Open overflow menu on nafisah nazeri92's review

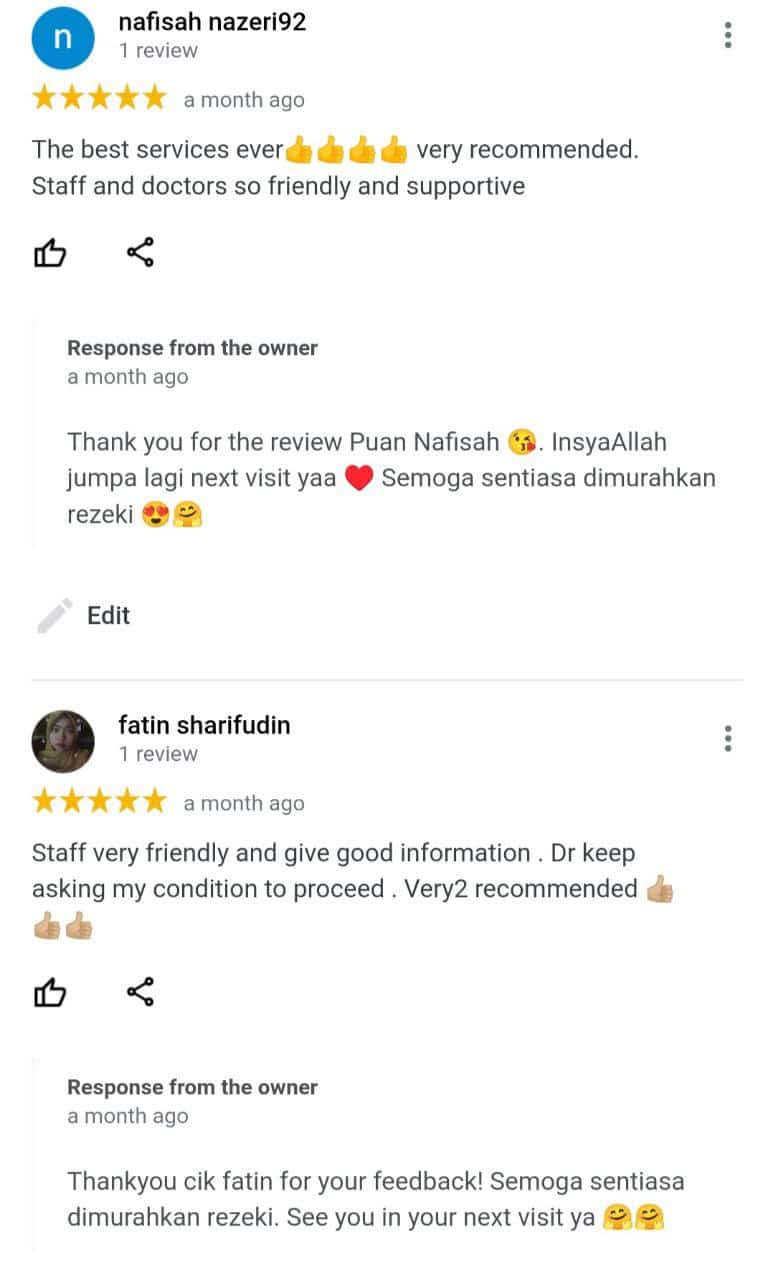tap(728, 35)
